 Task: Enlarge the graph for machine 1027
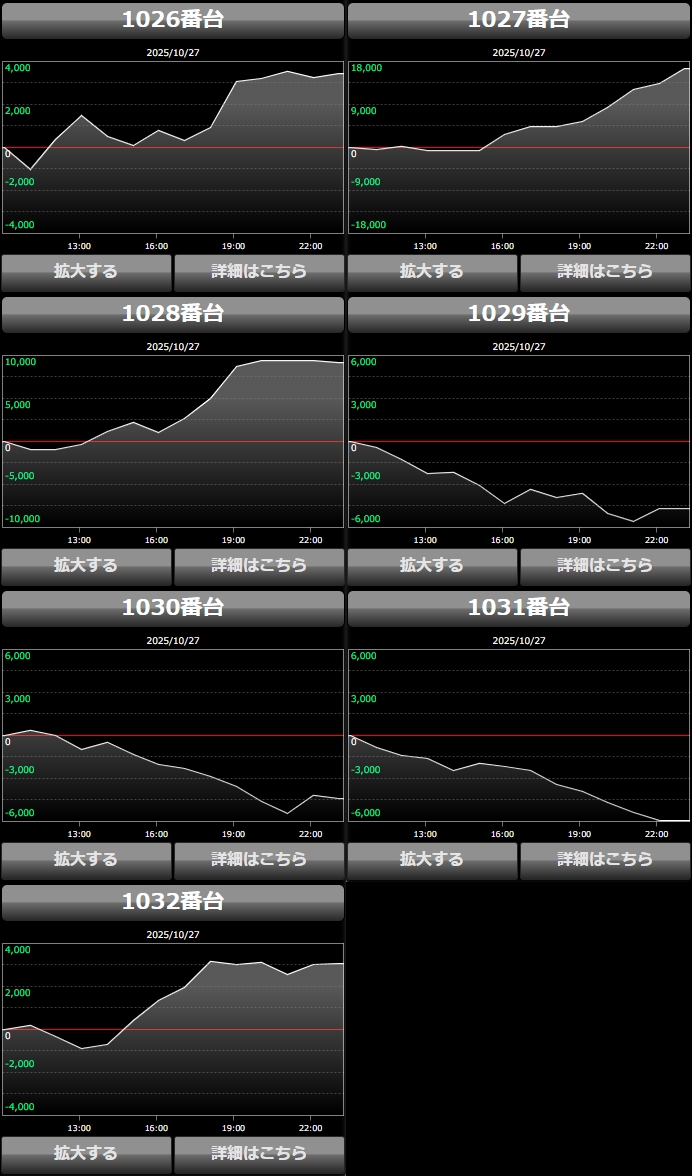click(x=432, y=272)
